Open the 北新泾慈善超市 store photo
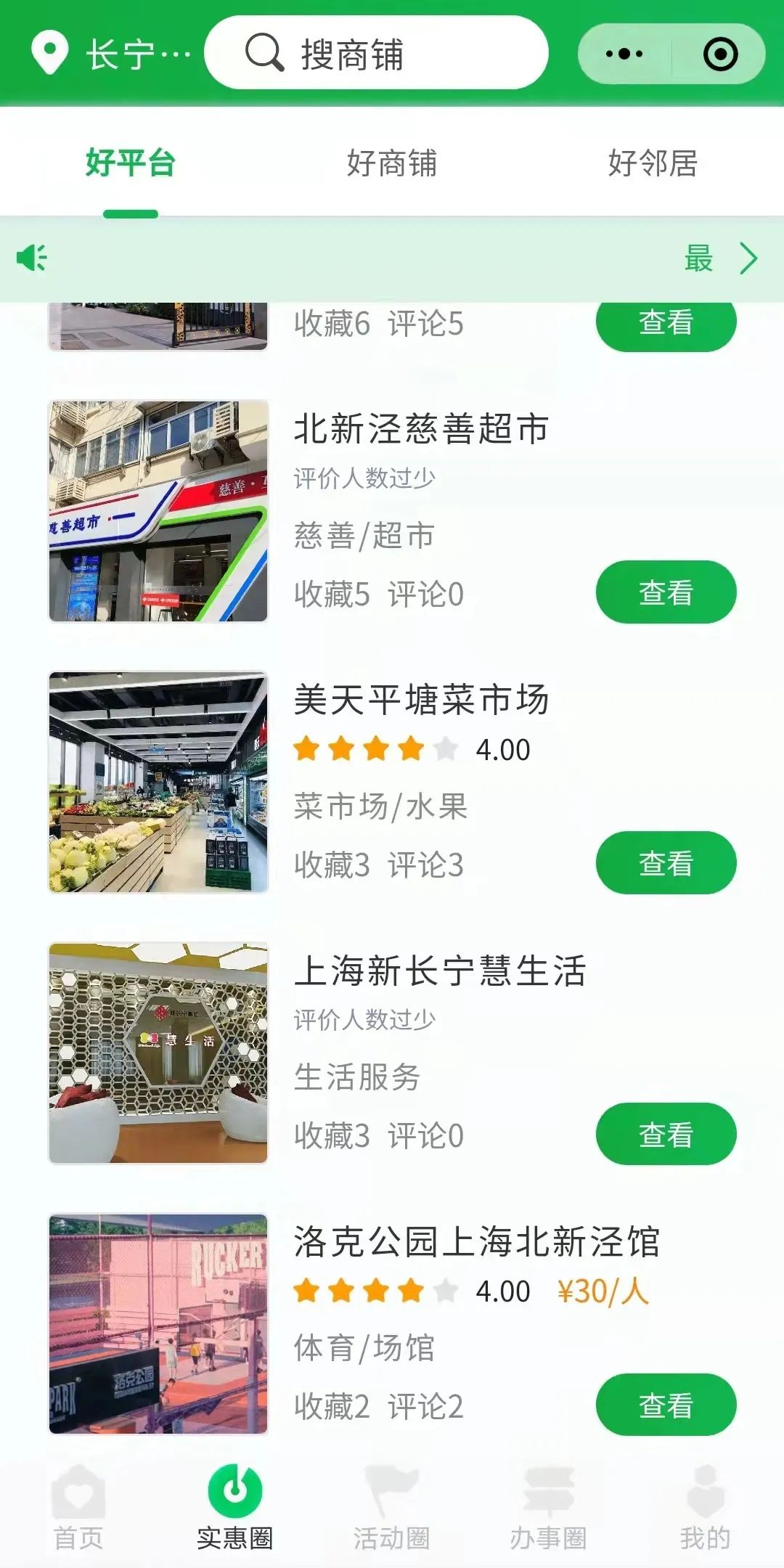 158,511
